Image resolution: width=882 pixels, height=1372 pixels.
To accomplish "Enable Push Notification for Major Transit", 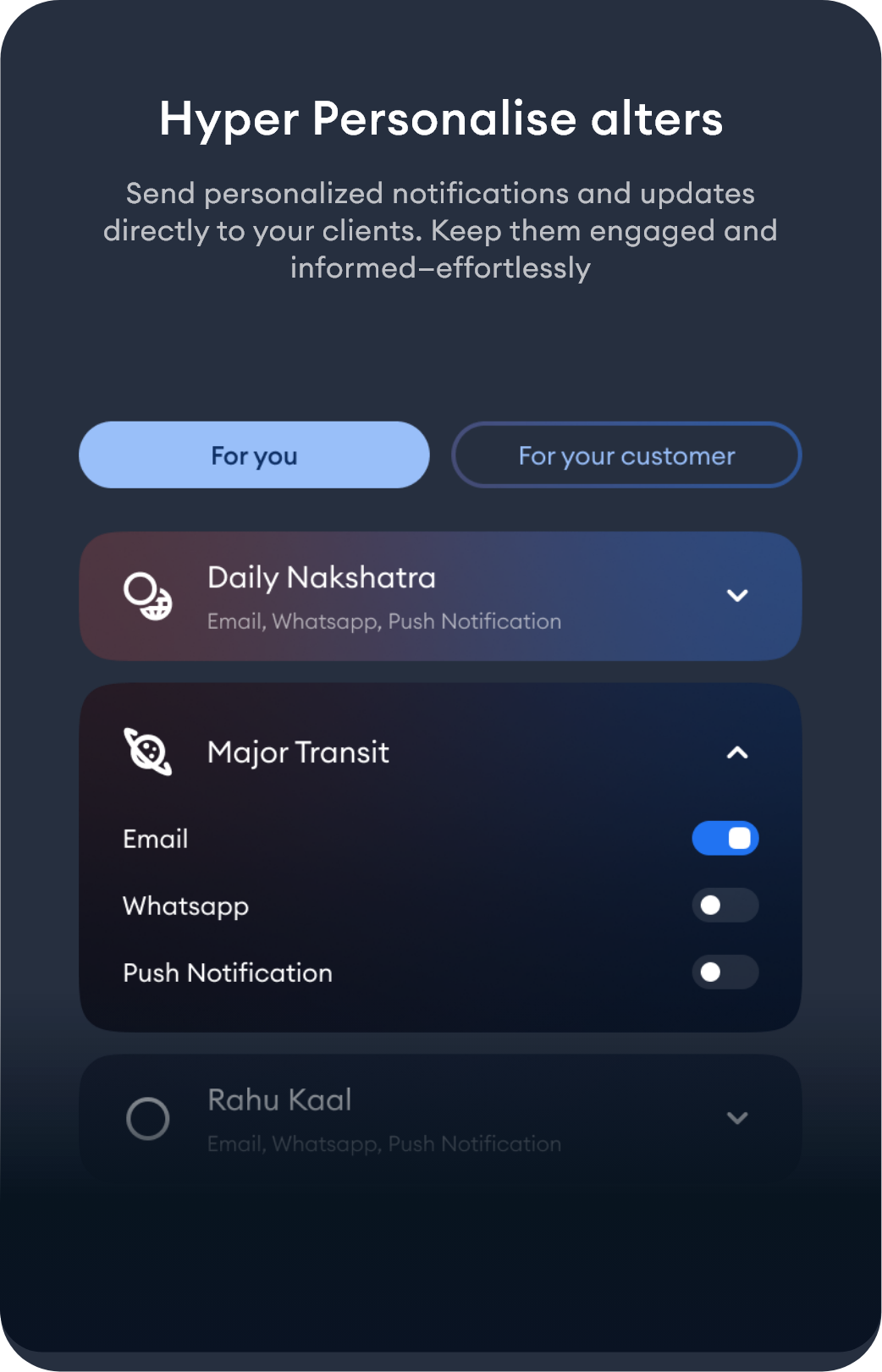I will 725,973.
